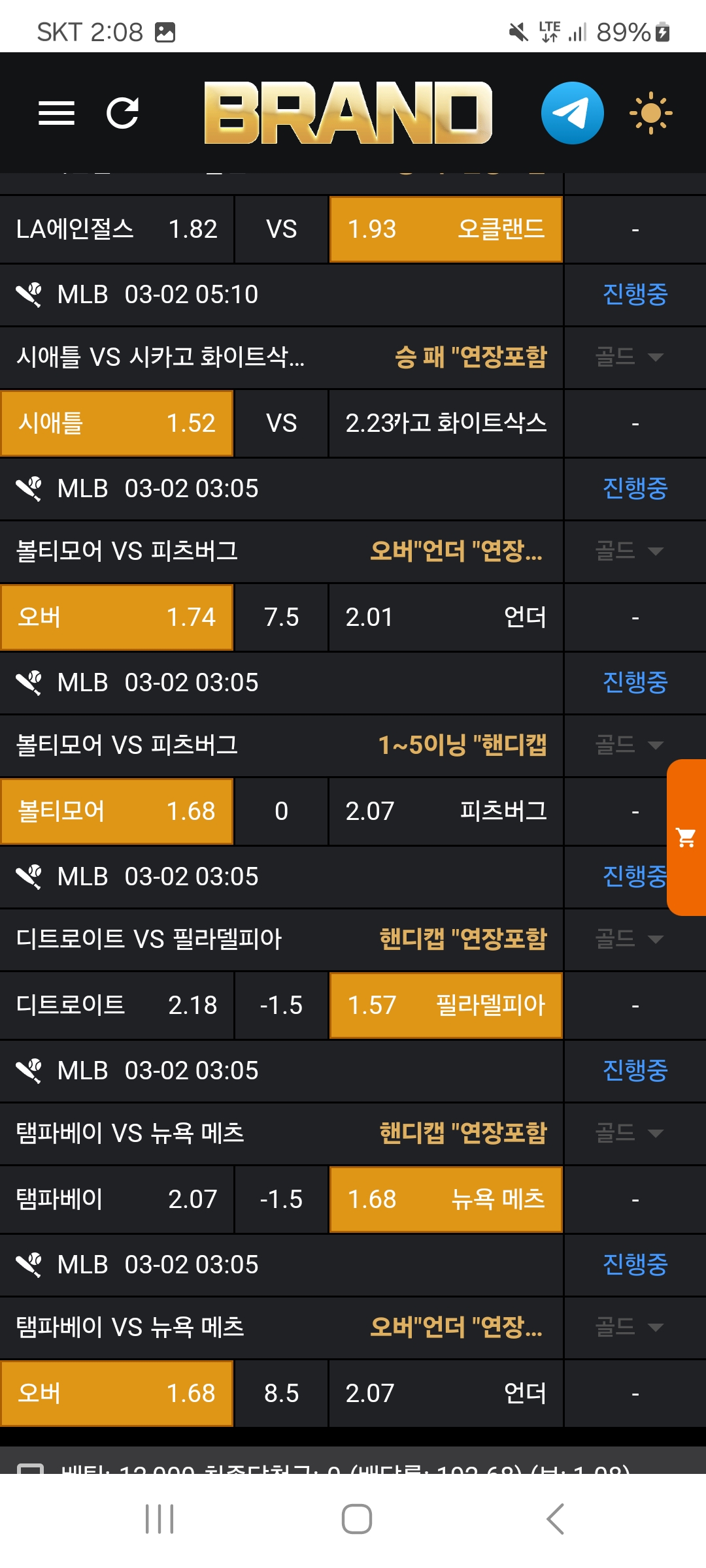706x1568 pixels.
Task: Select 볼티모어 handicap 1.68
Action: pyautogui.click(x=117, y=811)
